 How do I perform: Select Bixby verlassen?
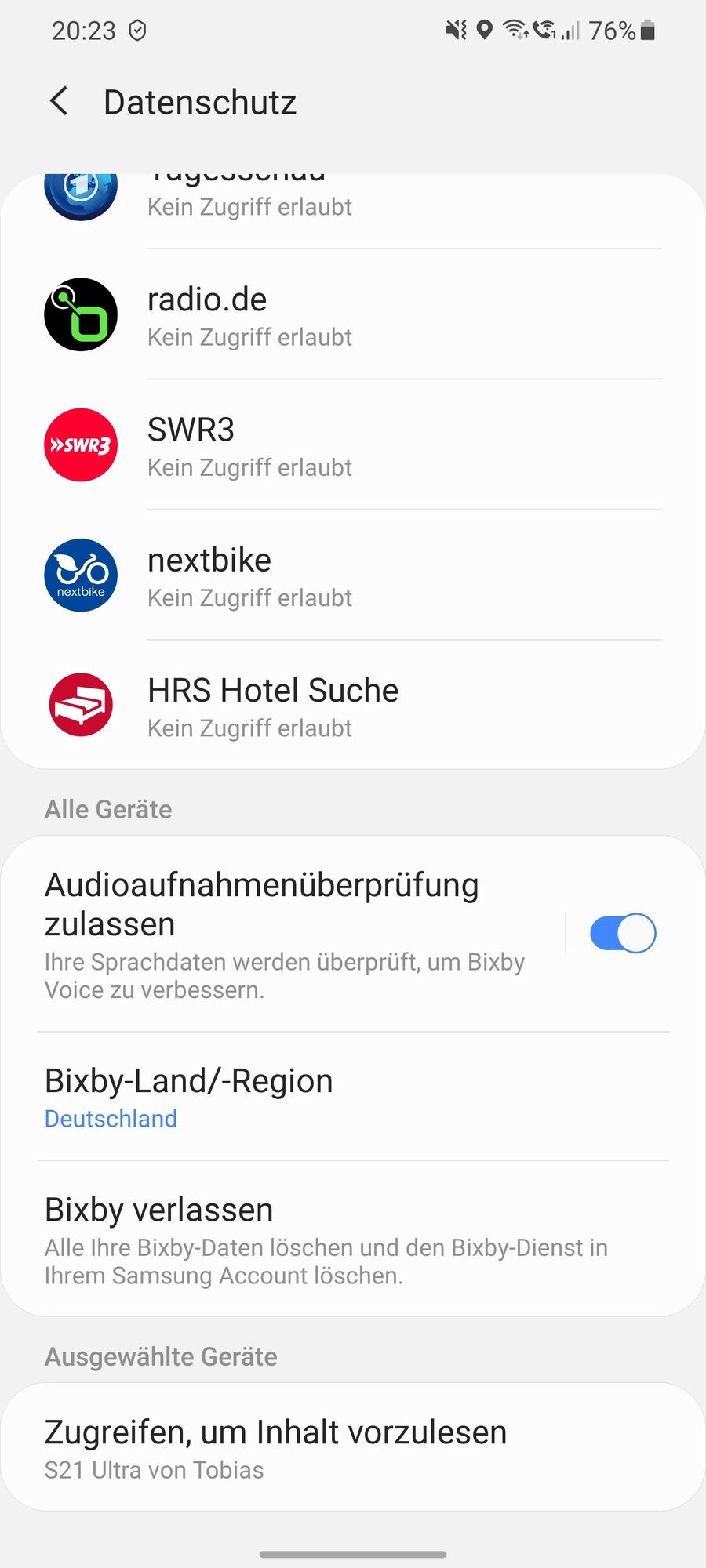353,1240
